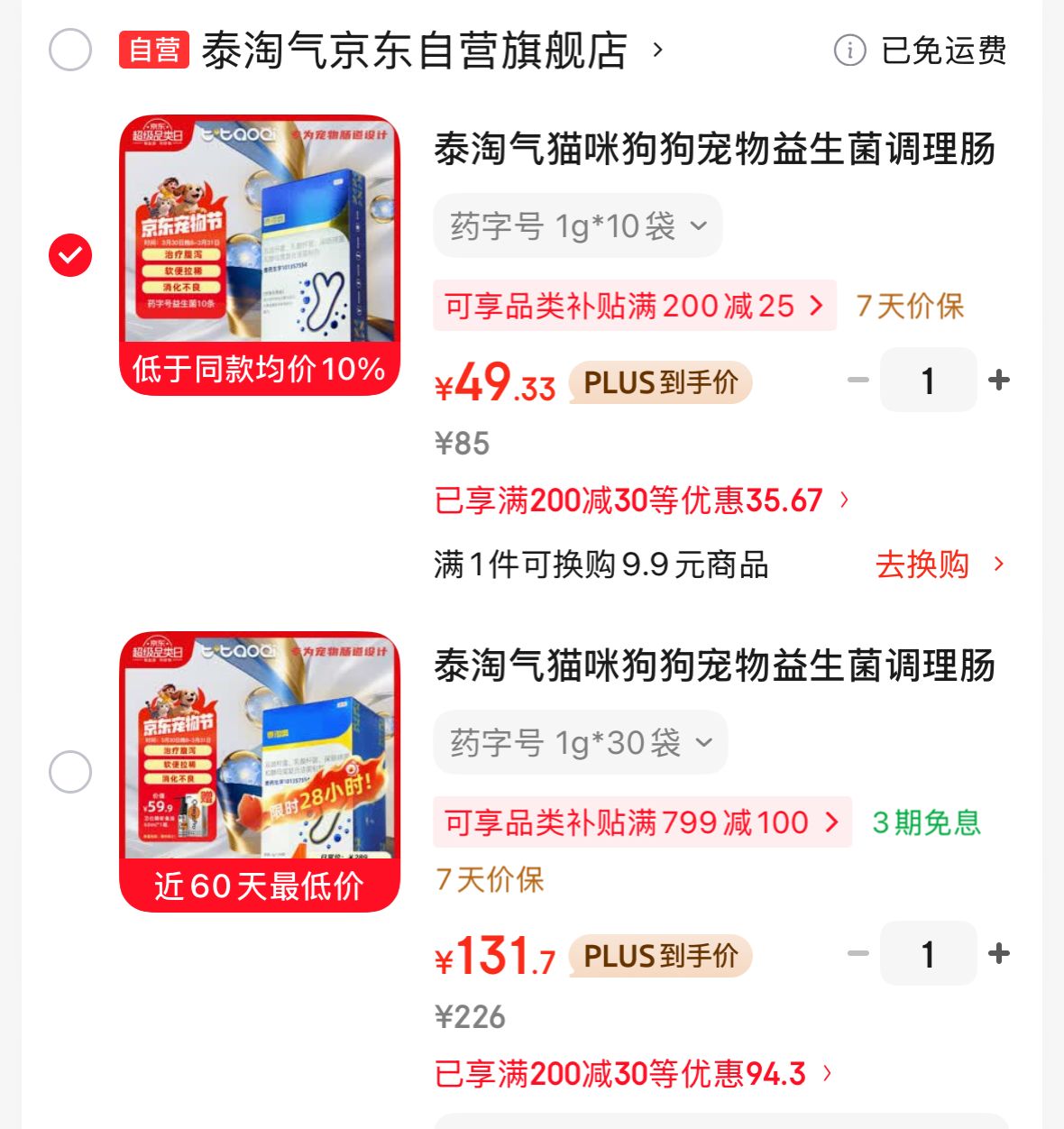
Task: Go to 去换购 add-on deal
Action: click(x=939, y=565)
